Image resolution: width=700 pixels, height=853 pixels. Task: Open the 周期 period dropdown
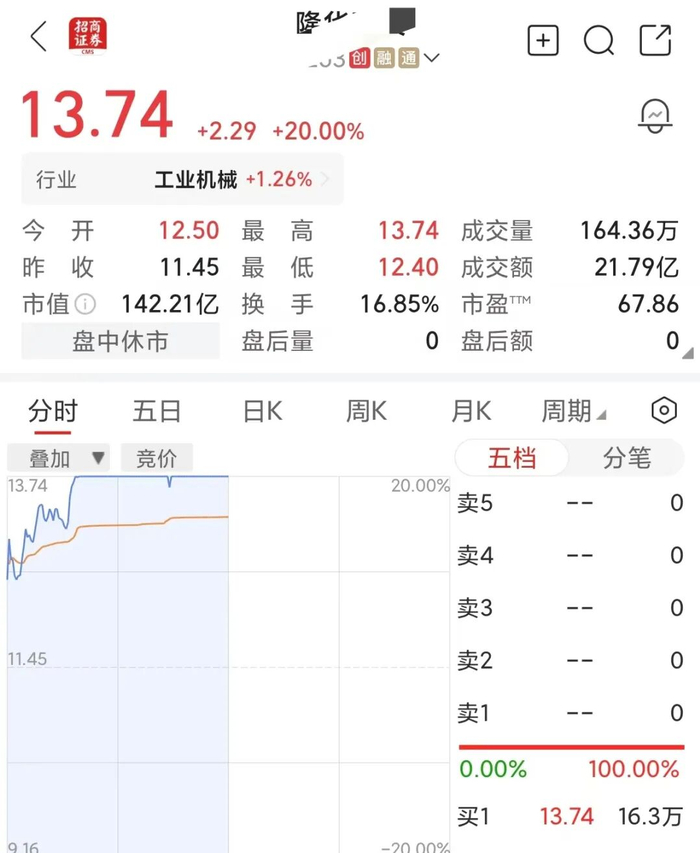(x=573, y=411)
